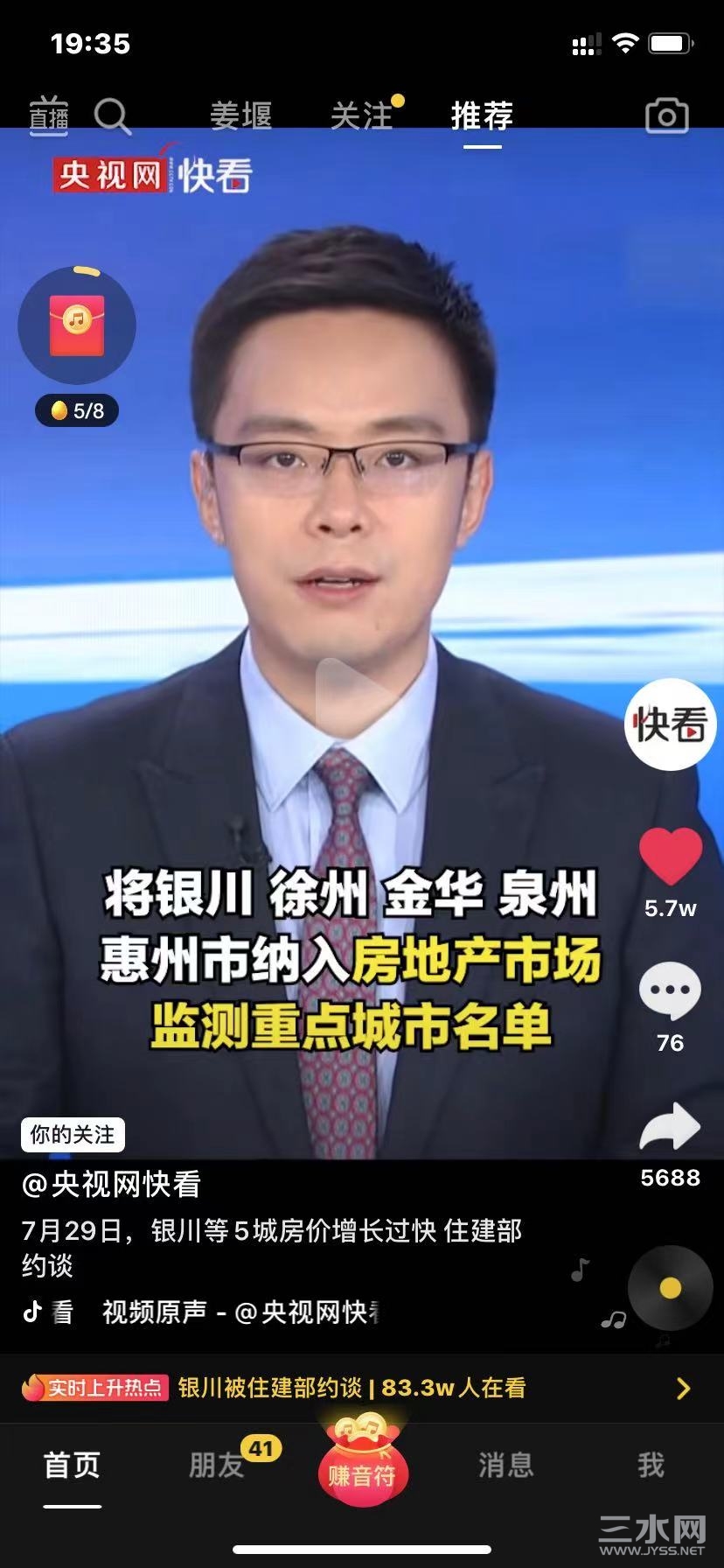This screenshot has height=1568, width=724.
Task: Open the camera to record
Action: 666,115
